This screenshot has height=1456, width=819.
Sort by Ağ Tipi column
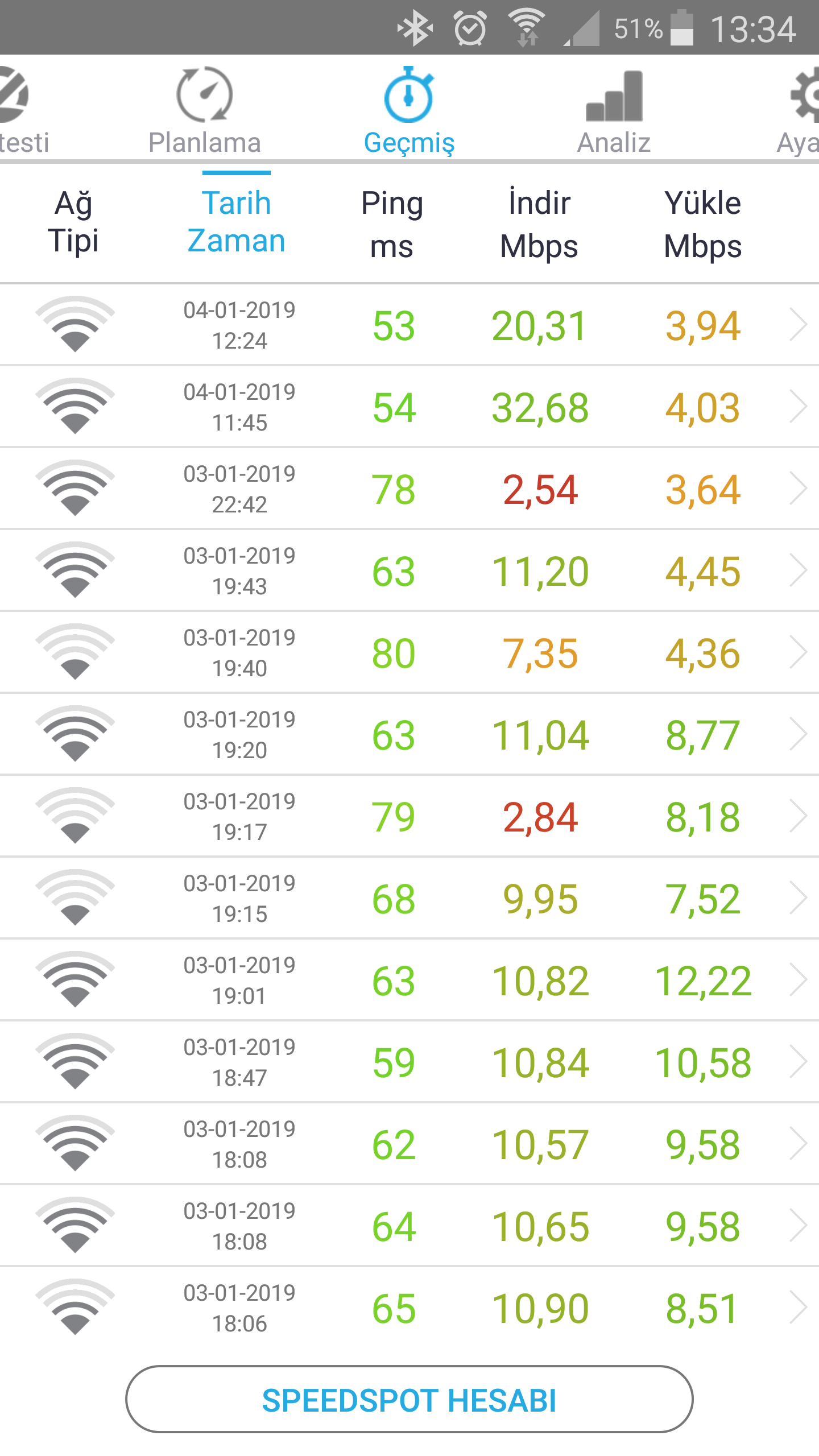point(73,222)
